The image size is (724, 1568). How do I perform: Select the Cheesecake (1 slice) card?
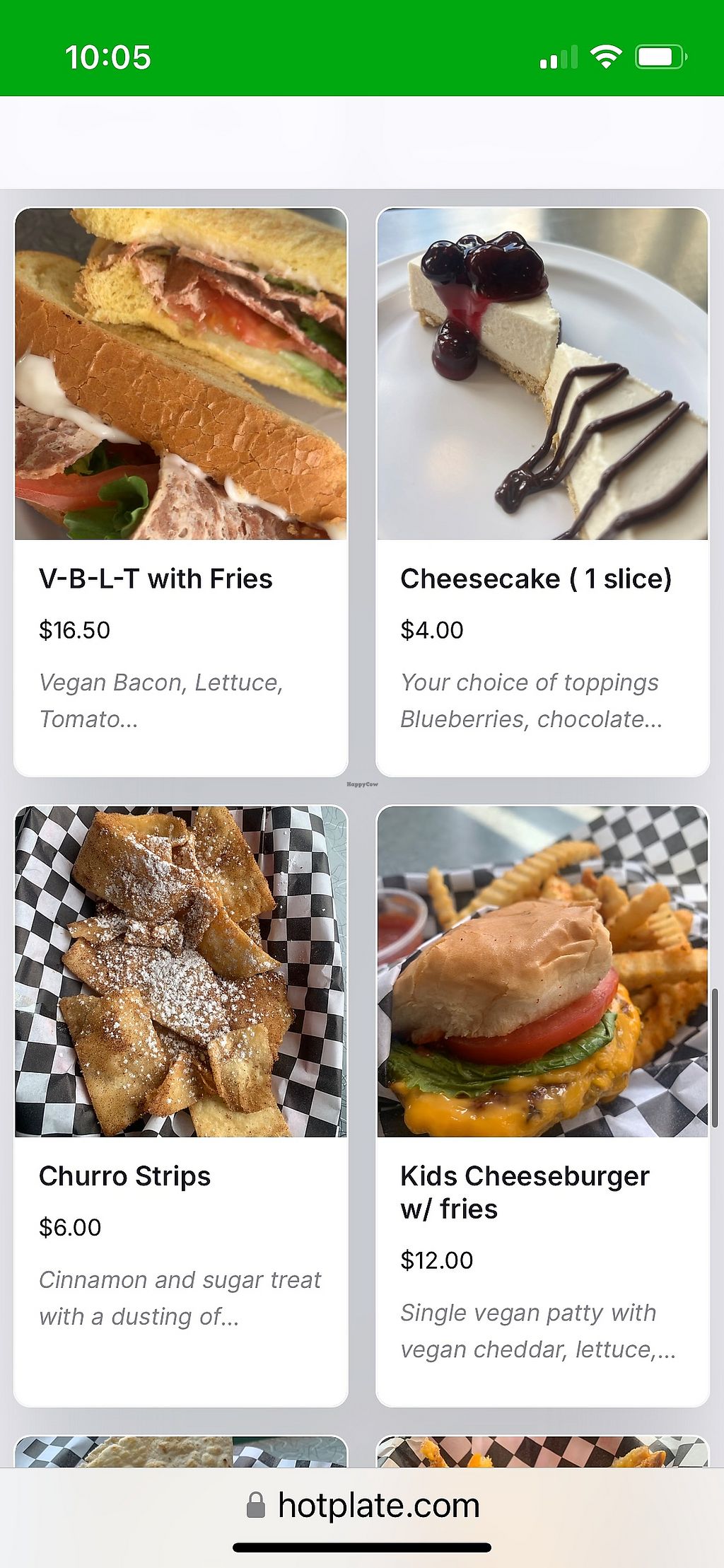pyautogui.click(x=542, y=492)
